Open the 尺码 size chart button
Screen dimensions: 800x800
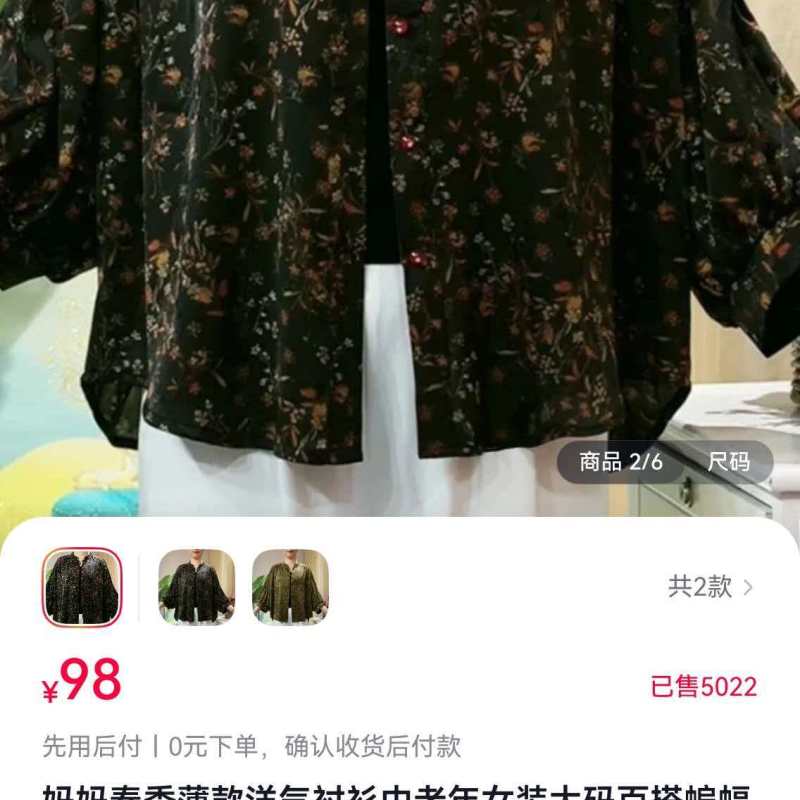pyautogui.click(x=728, y=462)
